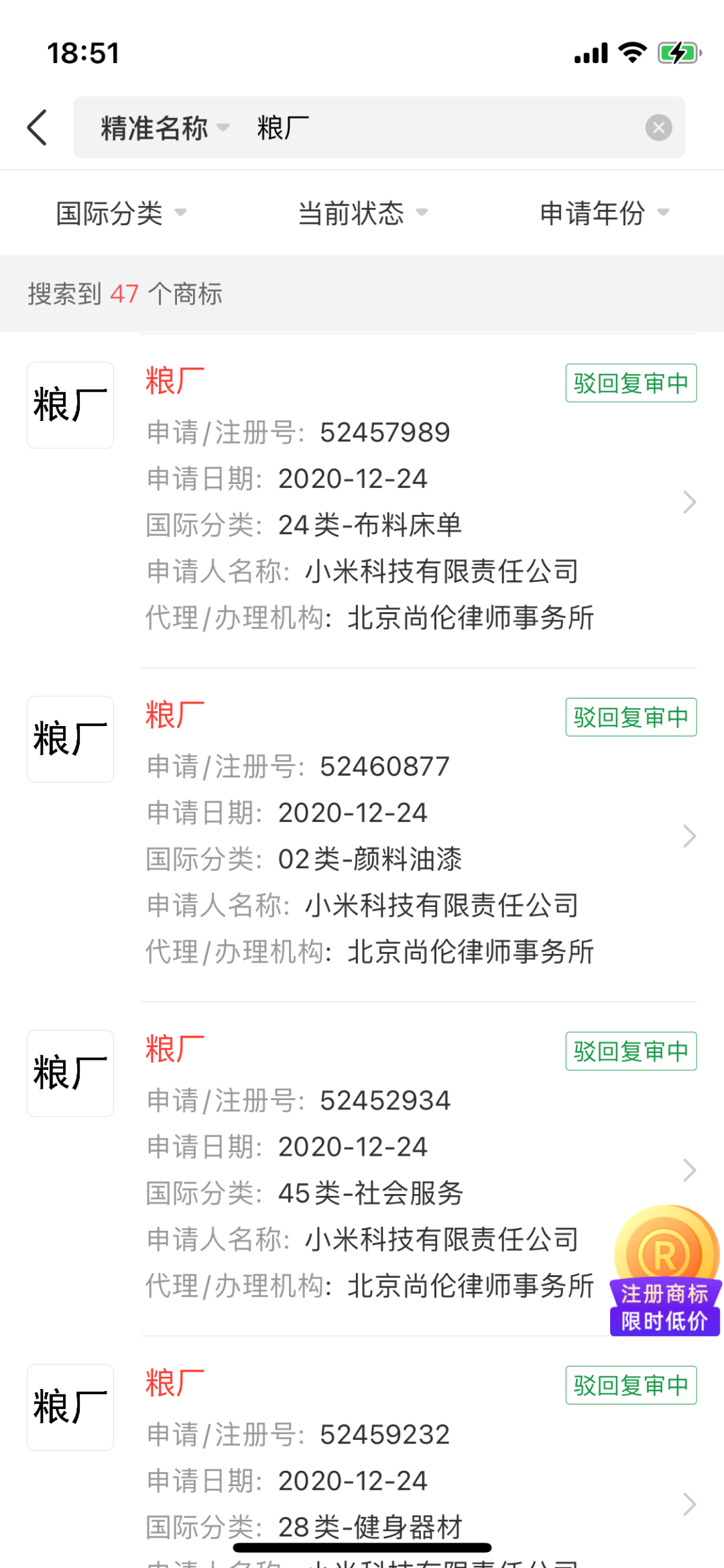Image resolution: width=724 pixels, height=1568 pixels.
Task: Expand the 国际分类 filter
Action: [x=121, y=213]
